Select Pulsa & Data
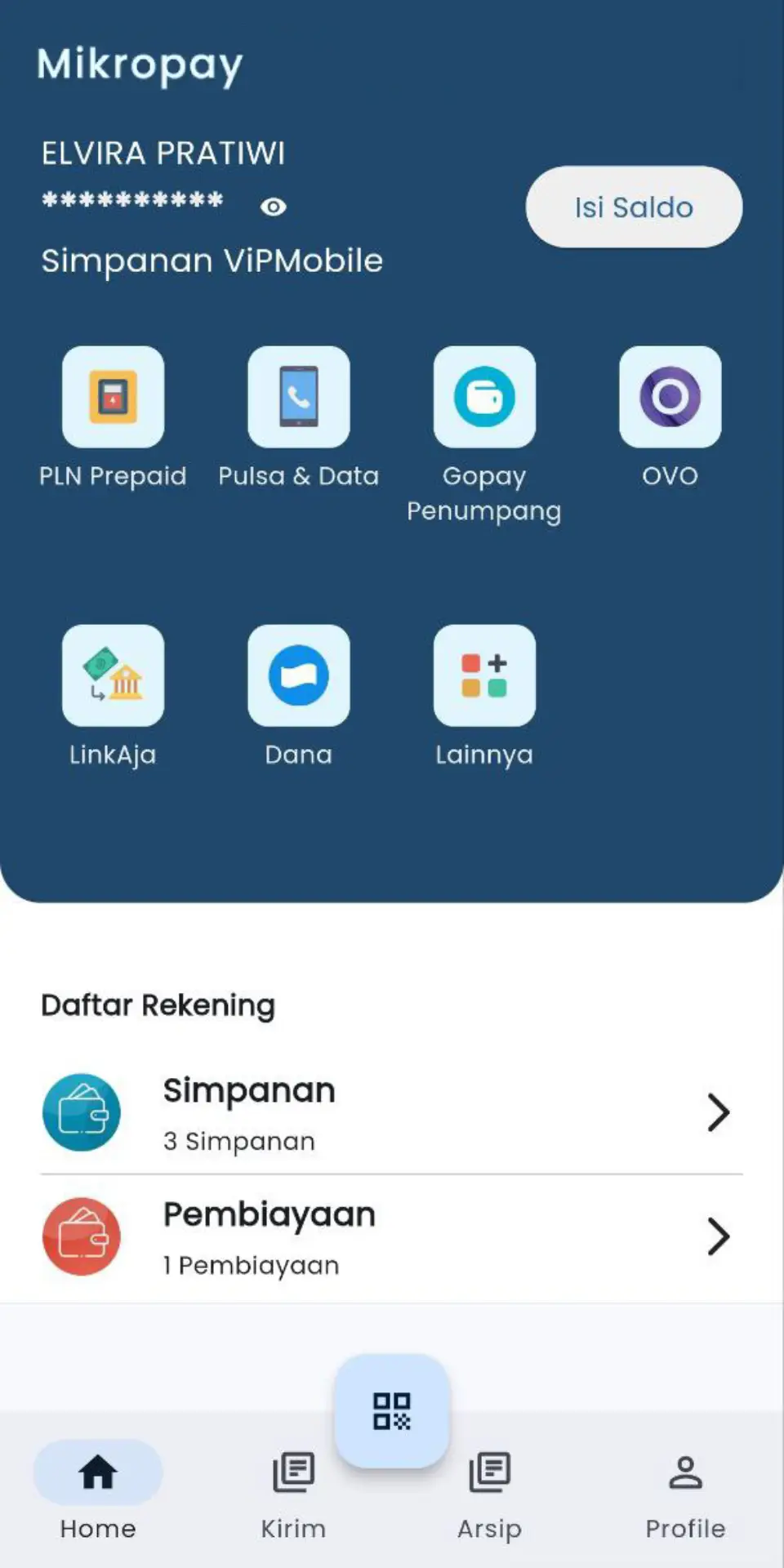Viewport: 784px width, 1568px height. coord(299,398)
